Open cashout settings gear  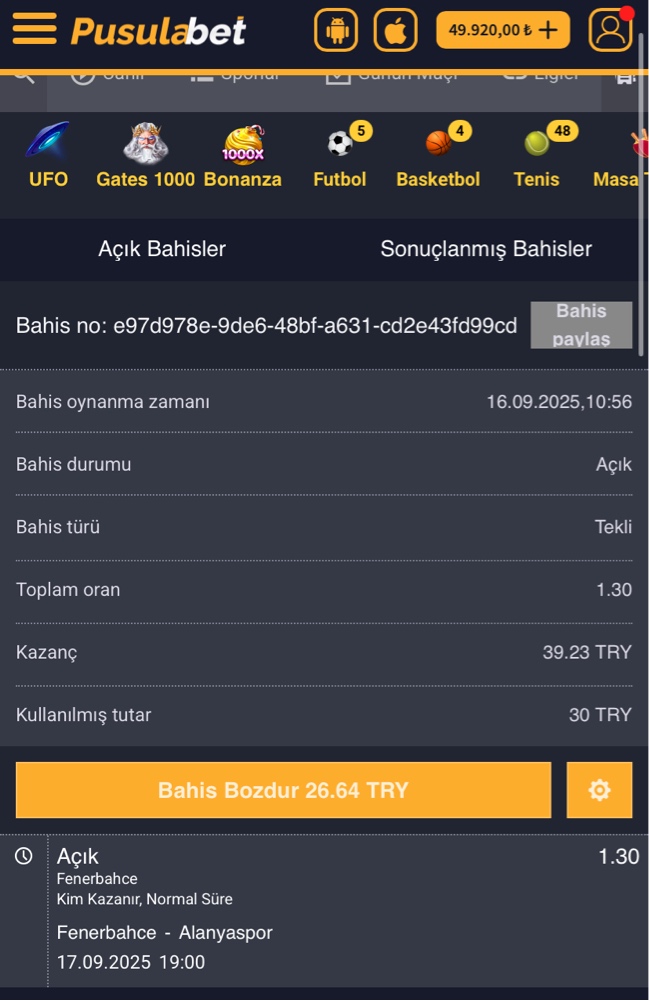point(599,790)
